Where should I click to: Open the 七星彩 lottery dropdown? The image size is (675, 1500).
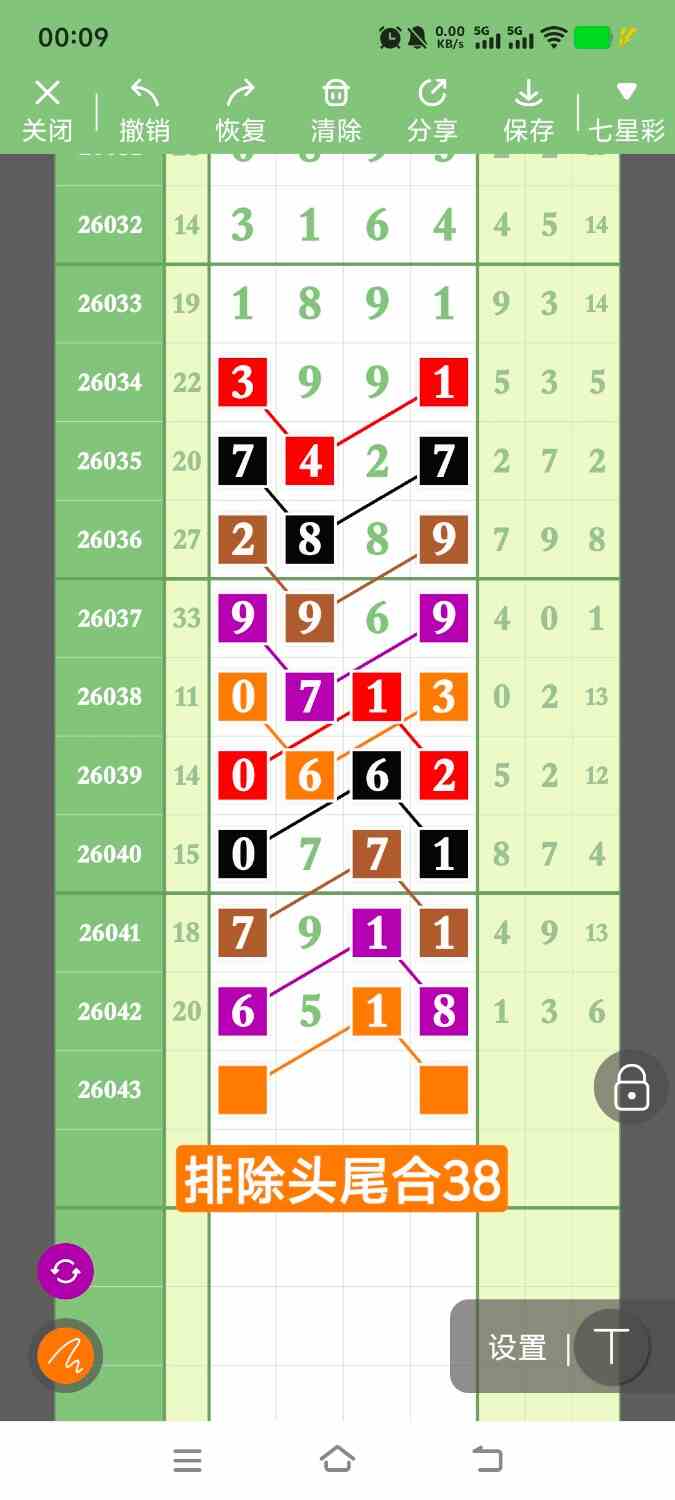[626, 110]
